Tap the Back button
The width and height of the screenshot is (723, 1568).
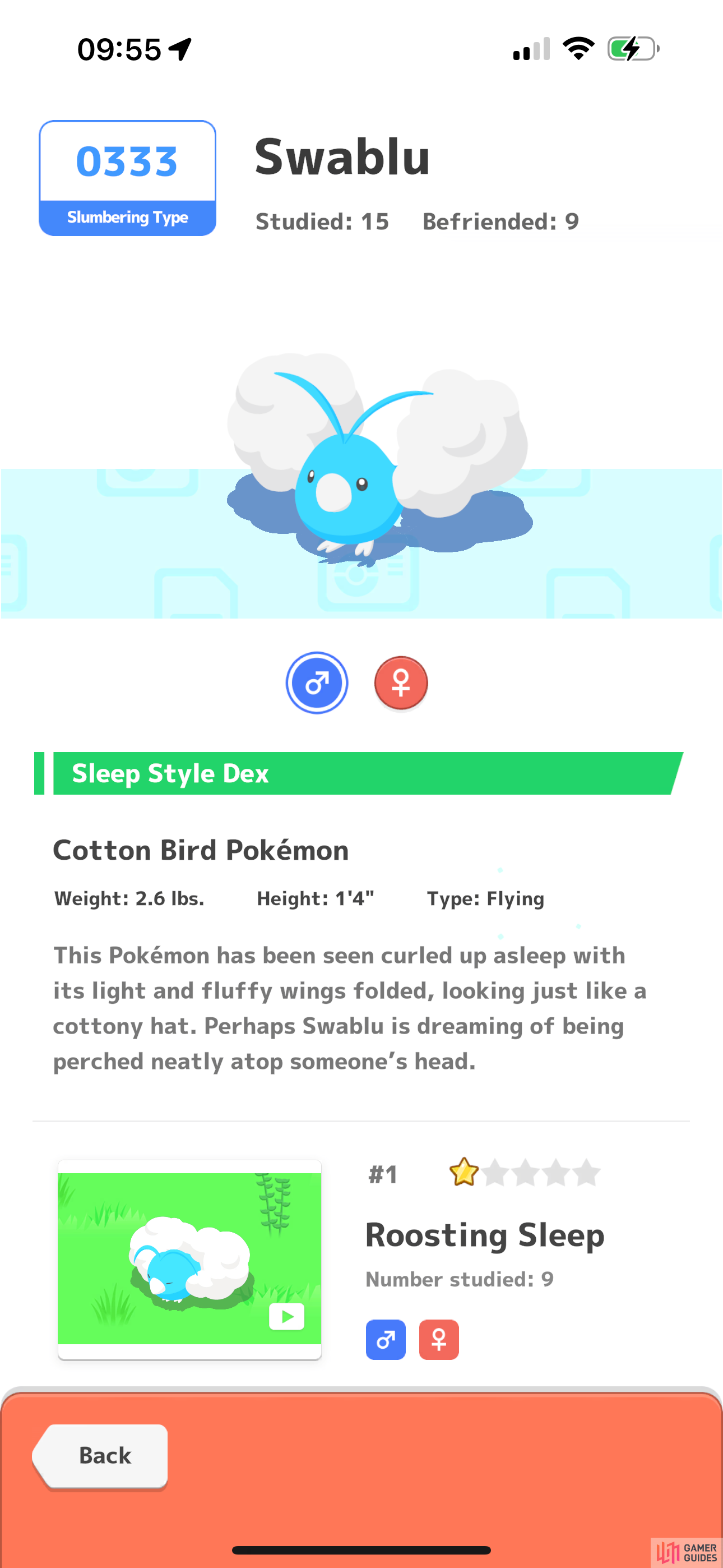click(x=100, y=1455)
